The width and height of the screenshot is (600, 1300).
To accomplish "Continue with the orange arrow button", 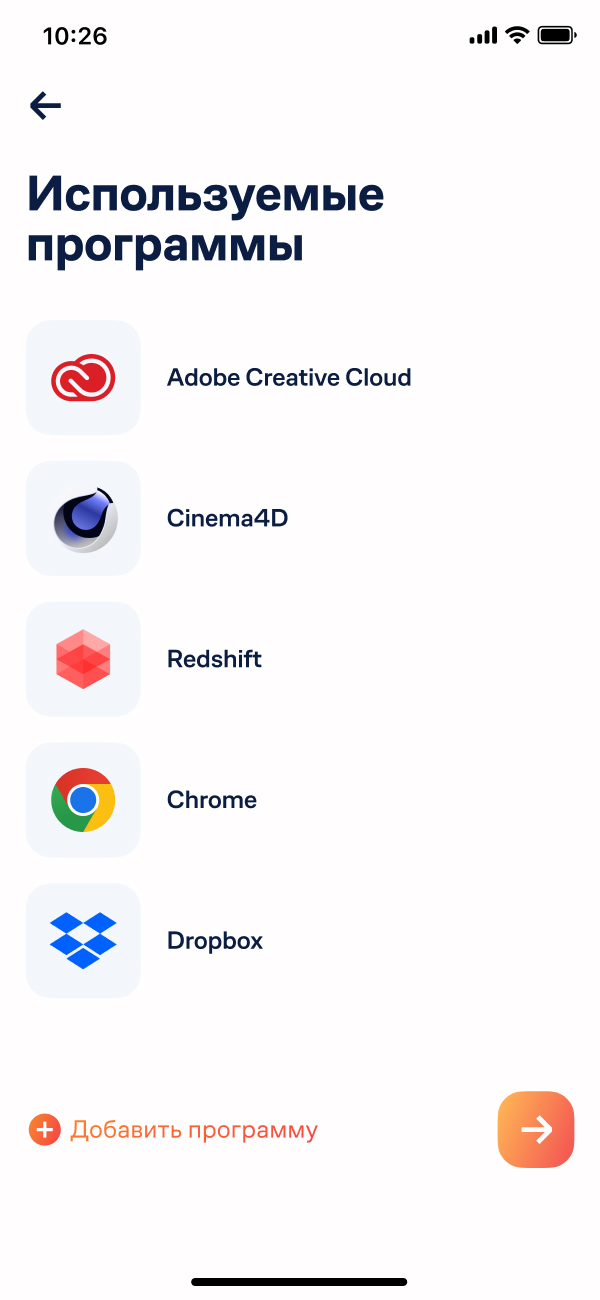I will (536, 1130).
